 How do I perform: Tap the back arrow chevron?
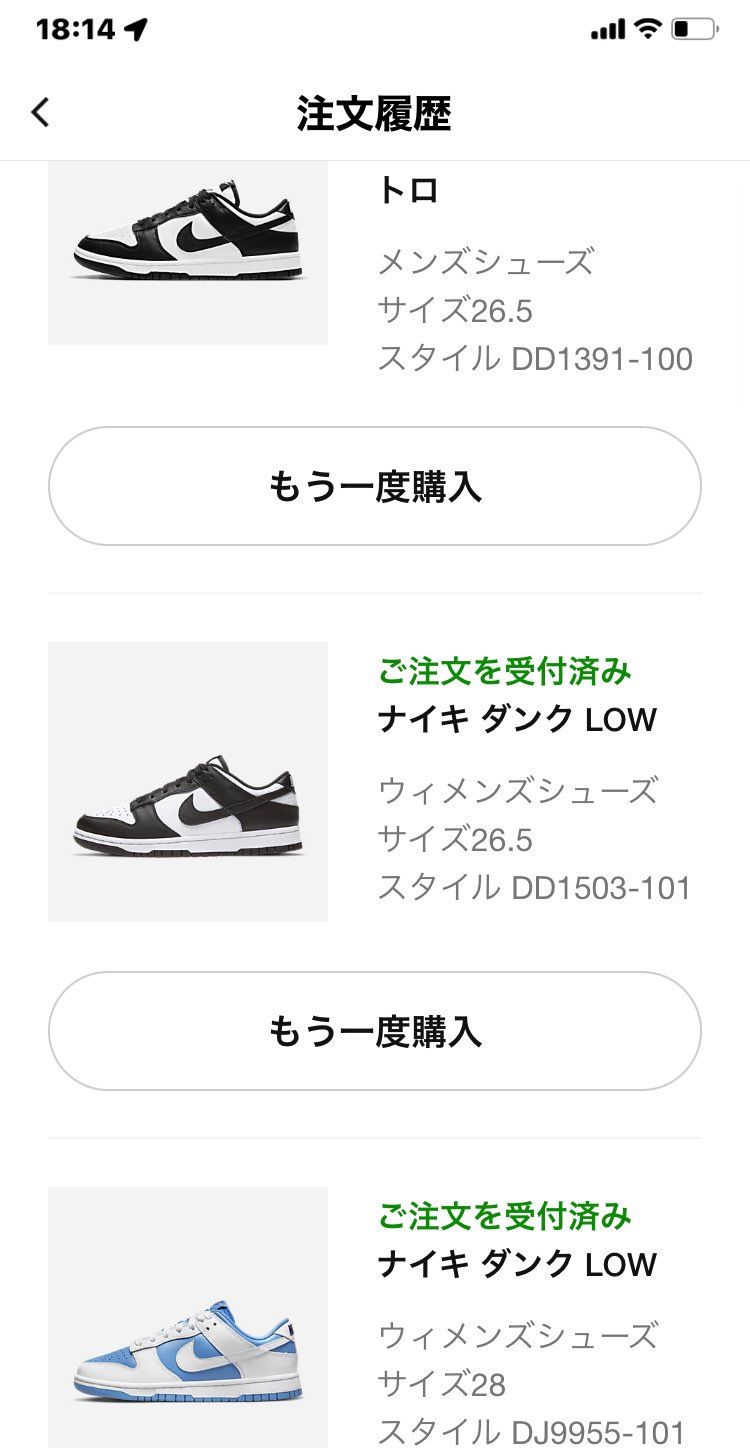point(40,113)
